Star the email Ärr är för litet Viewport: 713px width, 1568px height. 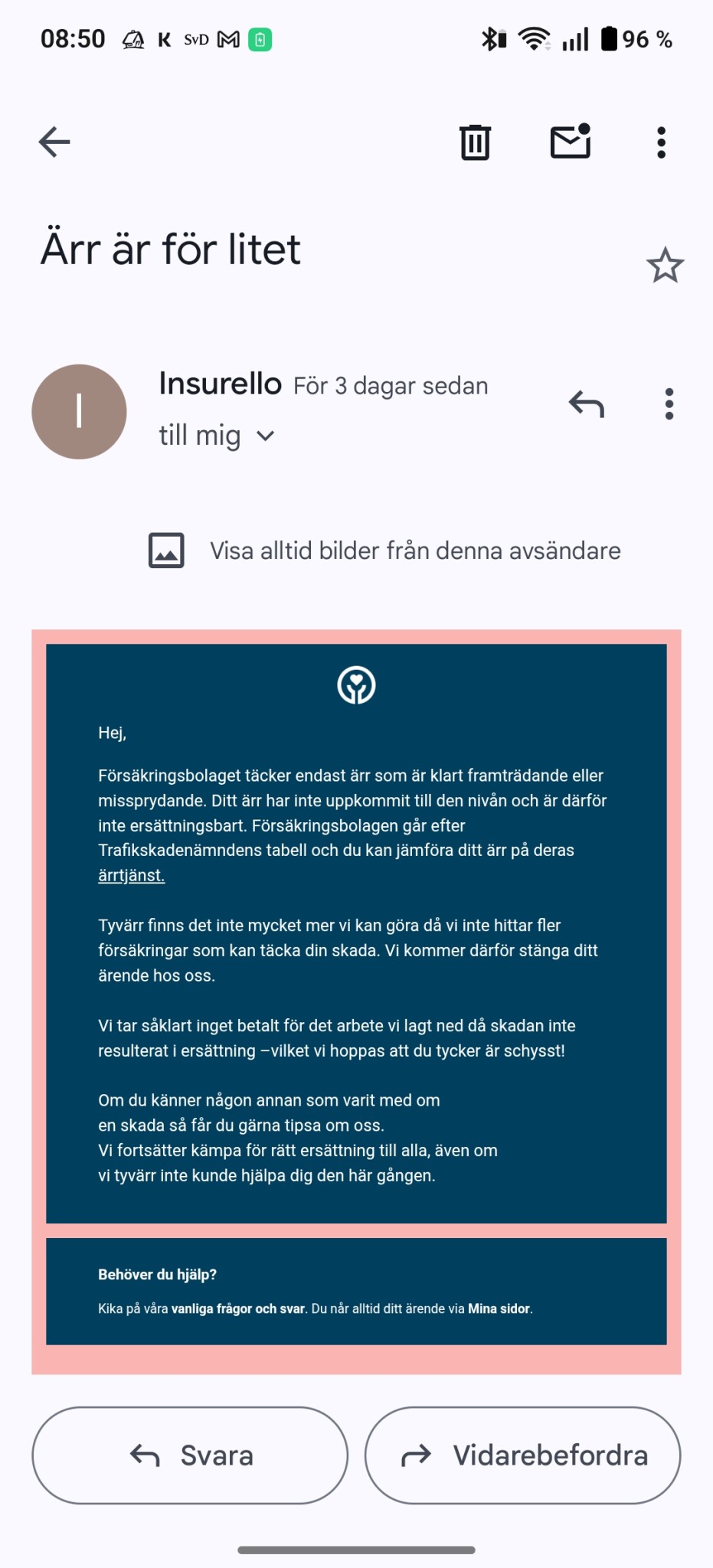[x=664, y=266]
